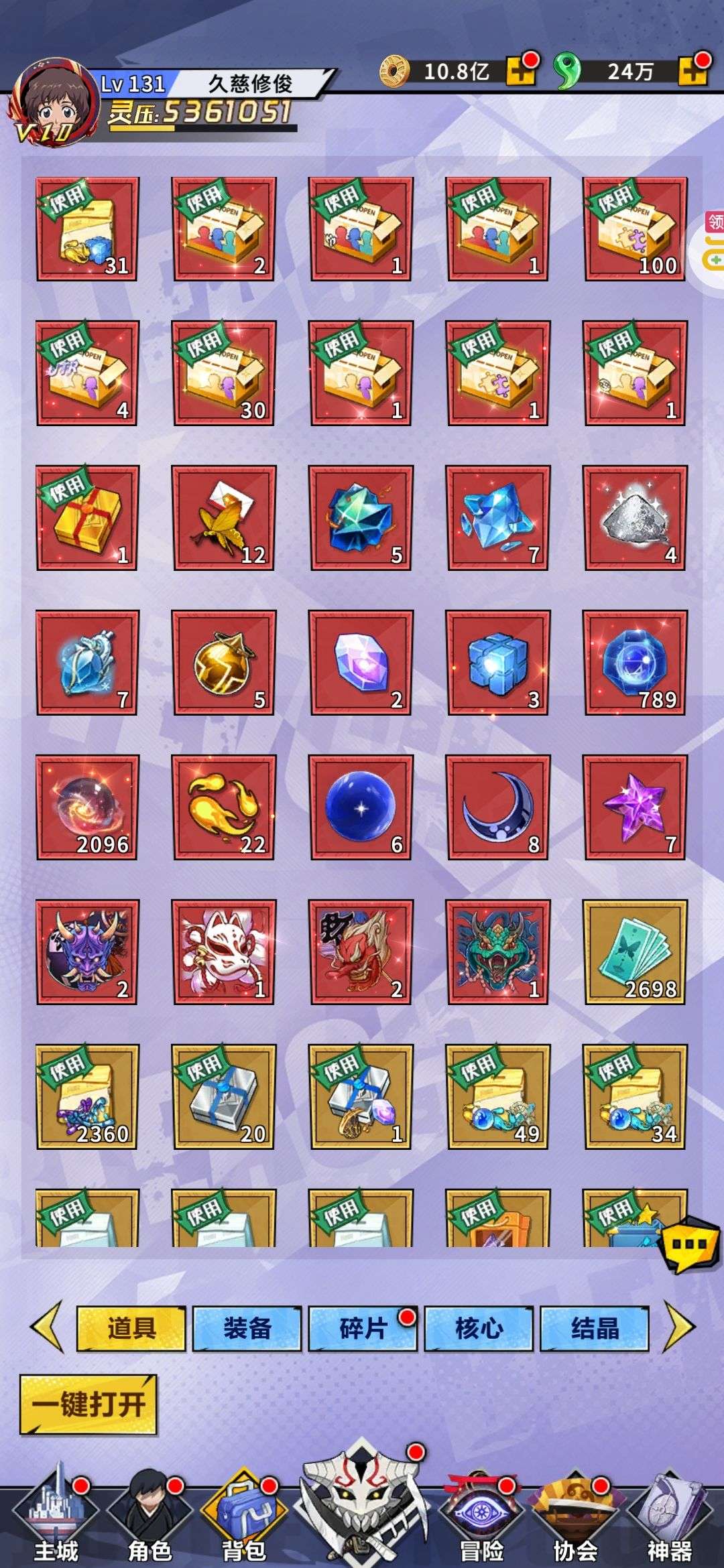Screen dimensions: 724x1568
Task: Select the 道具 tab
Action: click(131, 1327)
